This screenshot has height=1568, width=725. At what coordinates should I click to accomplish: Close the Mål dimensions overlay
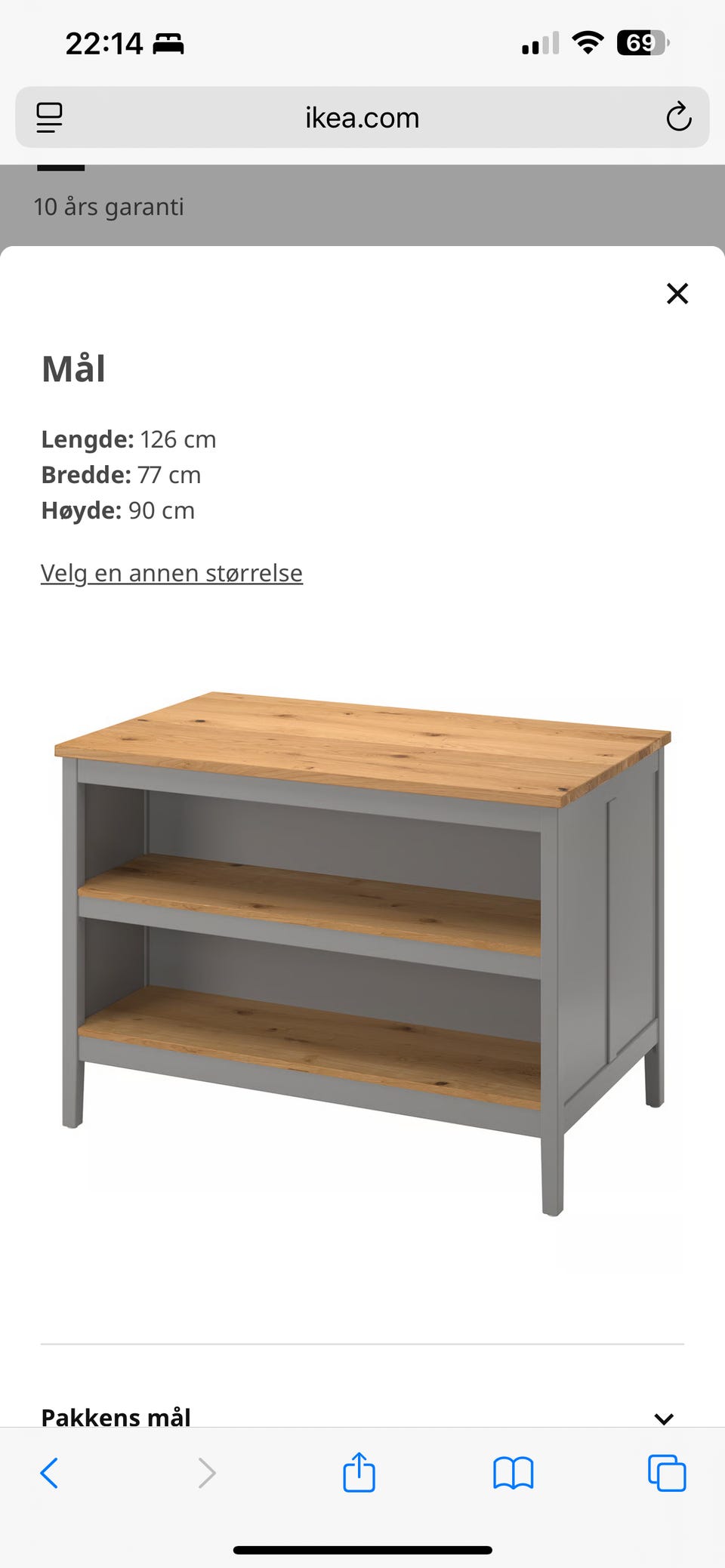pos(677,294)
